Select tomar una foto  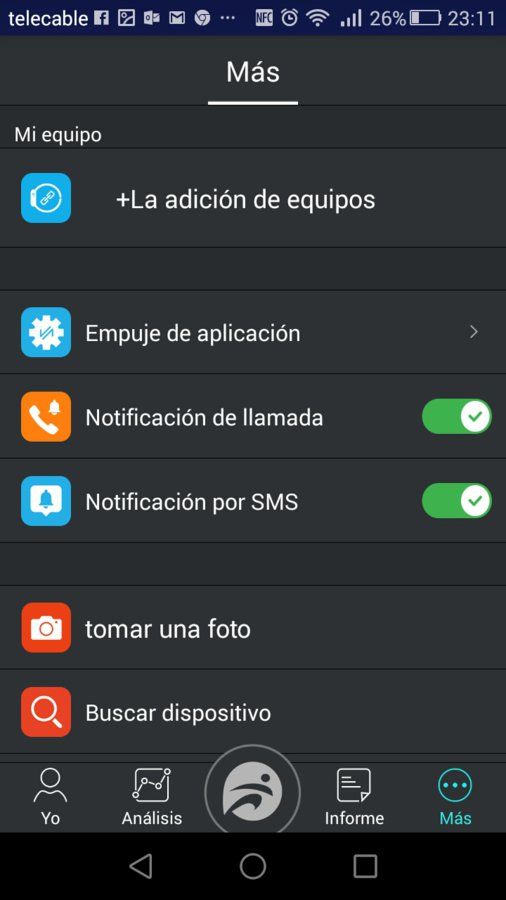(252, 628)
